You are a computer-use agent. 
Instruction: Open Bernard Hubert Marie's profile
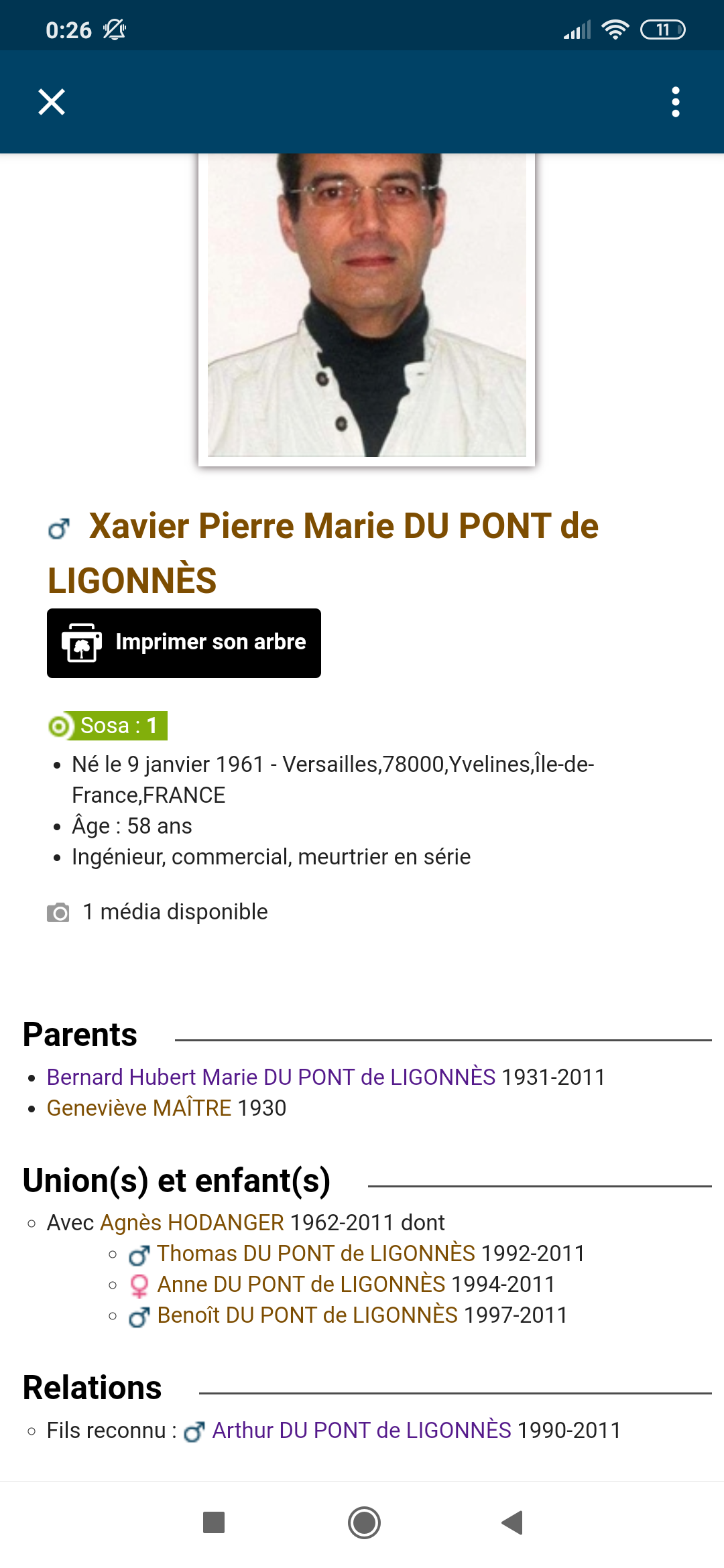(x=271, y=1077)
